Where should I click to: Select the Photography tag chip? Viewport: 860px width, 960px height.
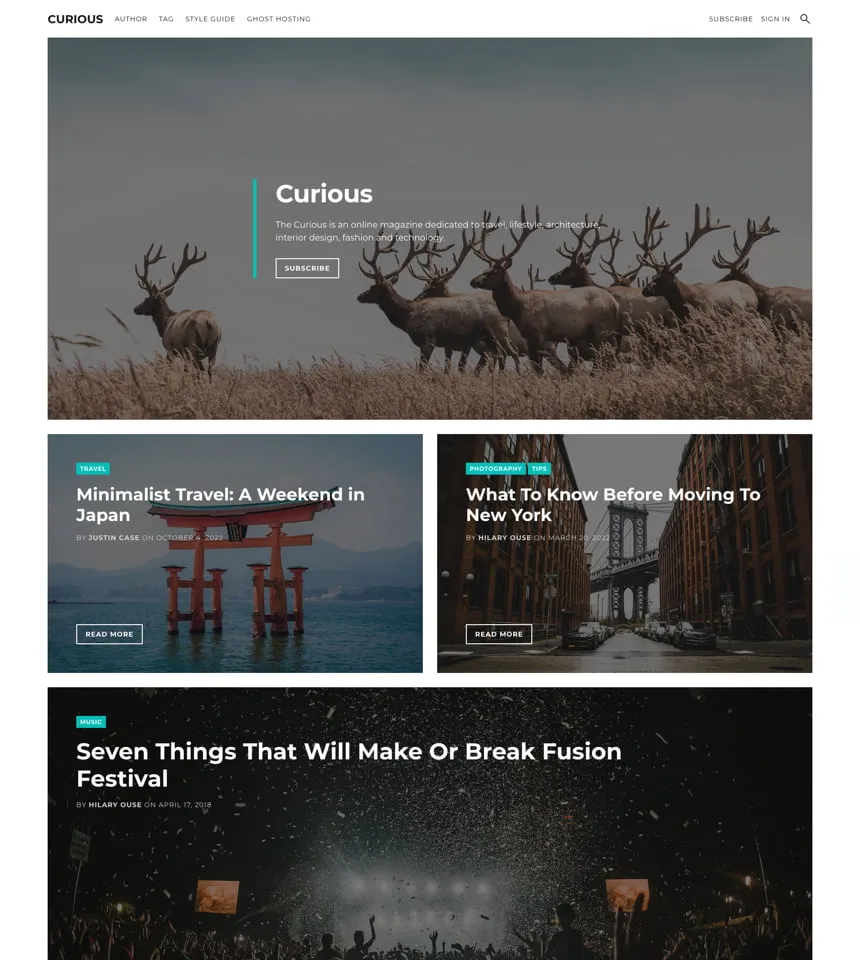point(495,469)
